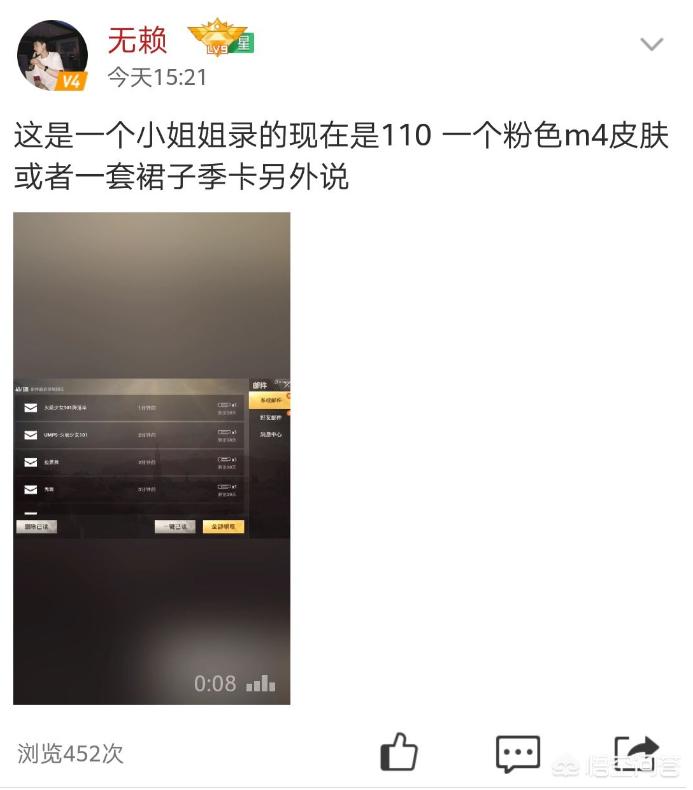Play the 0:08 video attachment
This screenshot has width=693, height=790.
point(152,458)
